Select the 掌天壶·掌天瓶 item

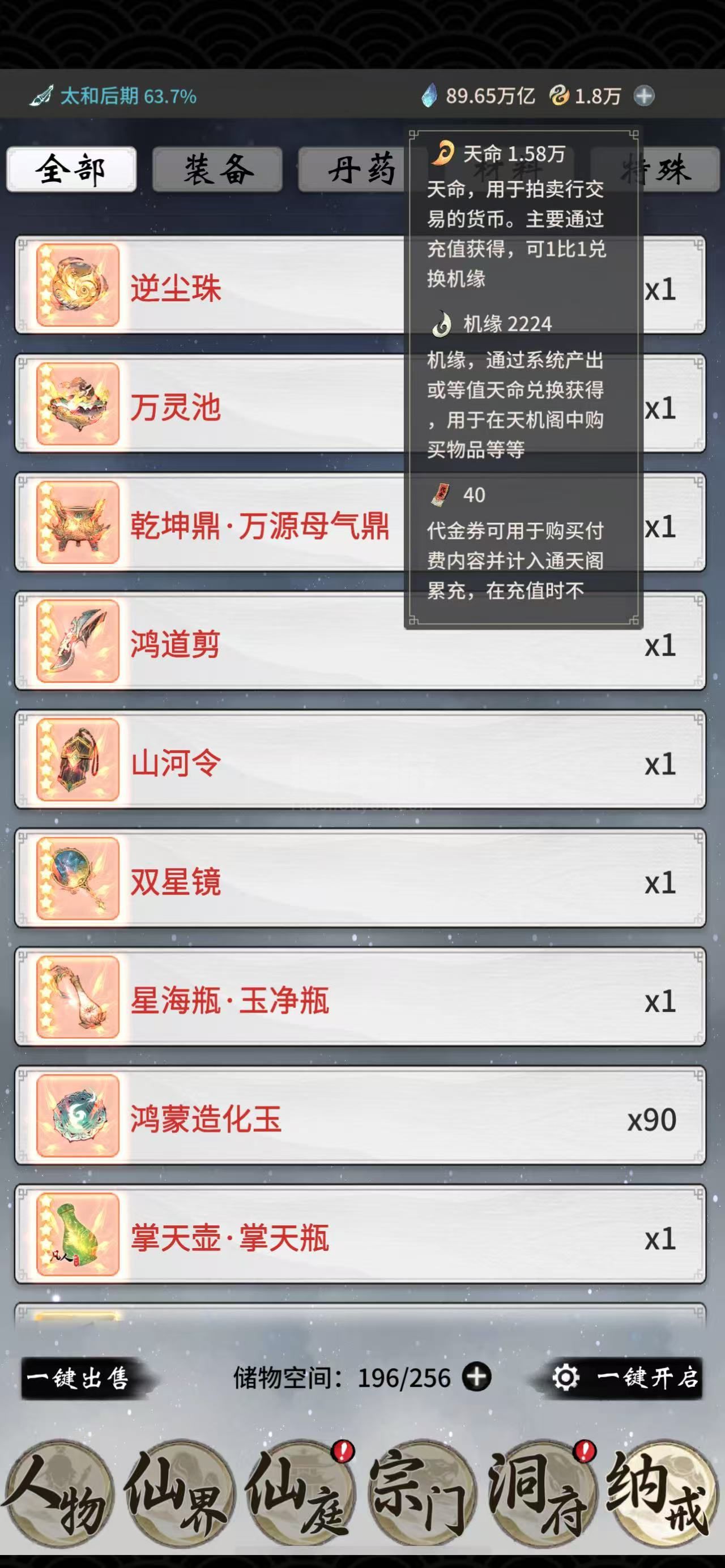coord(360,1234)
